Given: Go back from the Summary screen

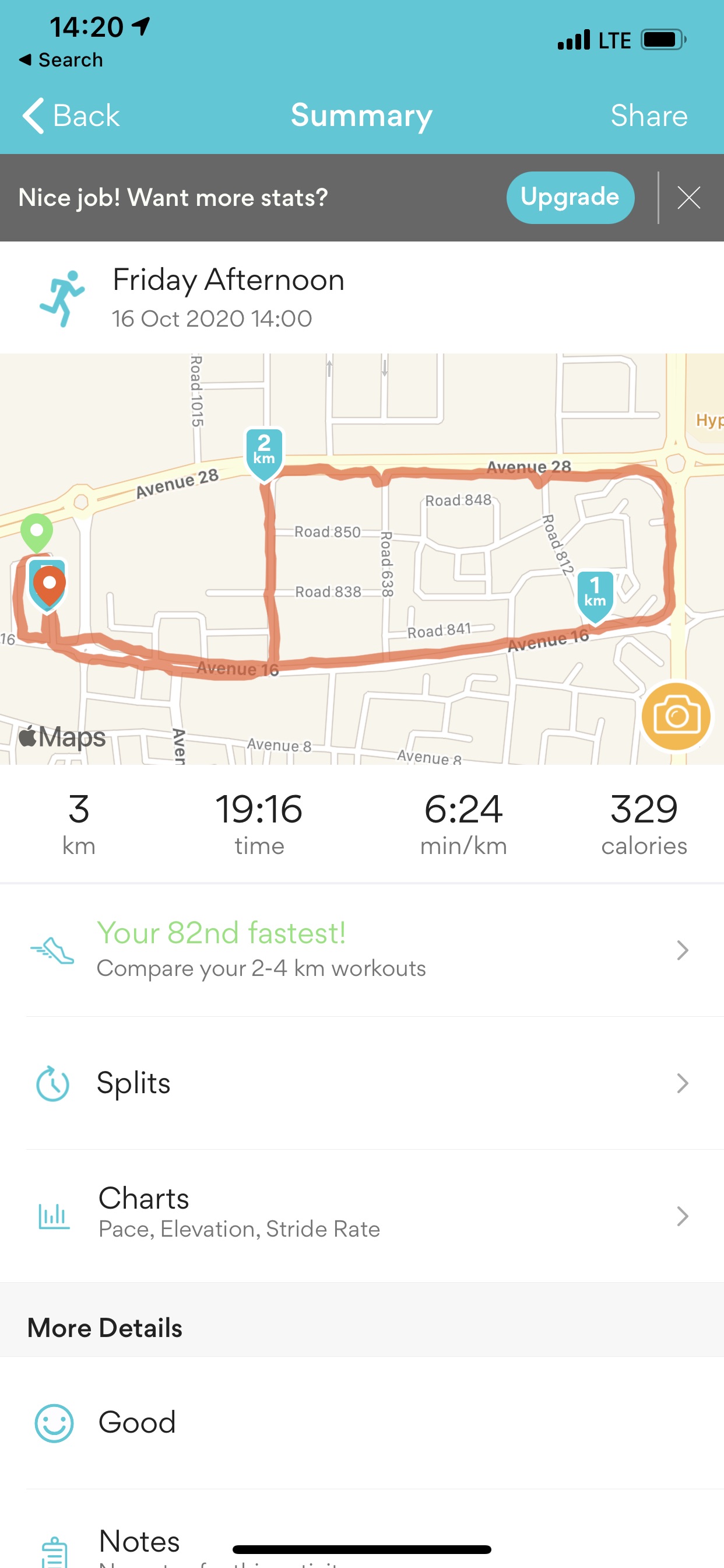Looking at the screenshot, I should (71, 116).
